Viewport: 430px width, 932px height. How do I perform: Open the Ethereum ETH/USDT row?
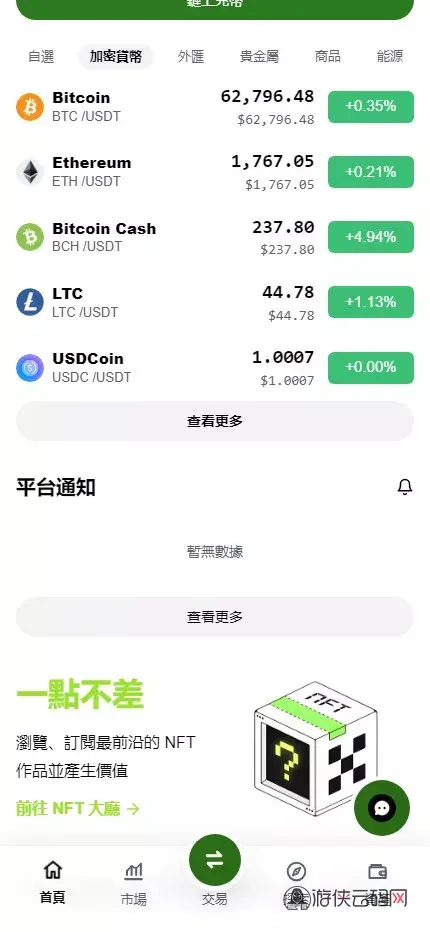[215, 172]
